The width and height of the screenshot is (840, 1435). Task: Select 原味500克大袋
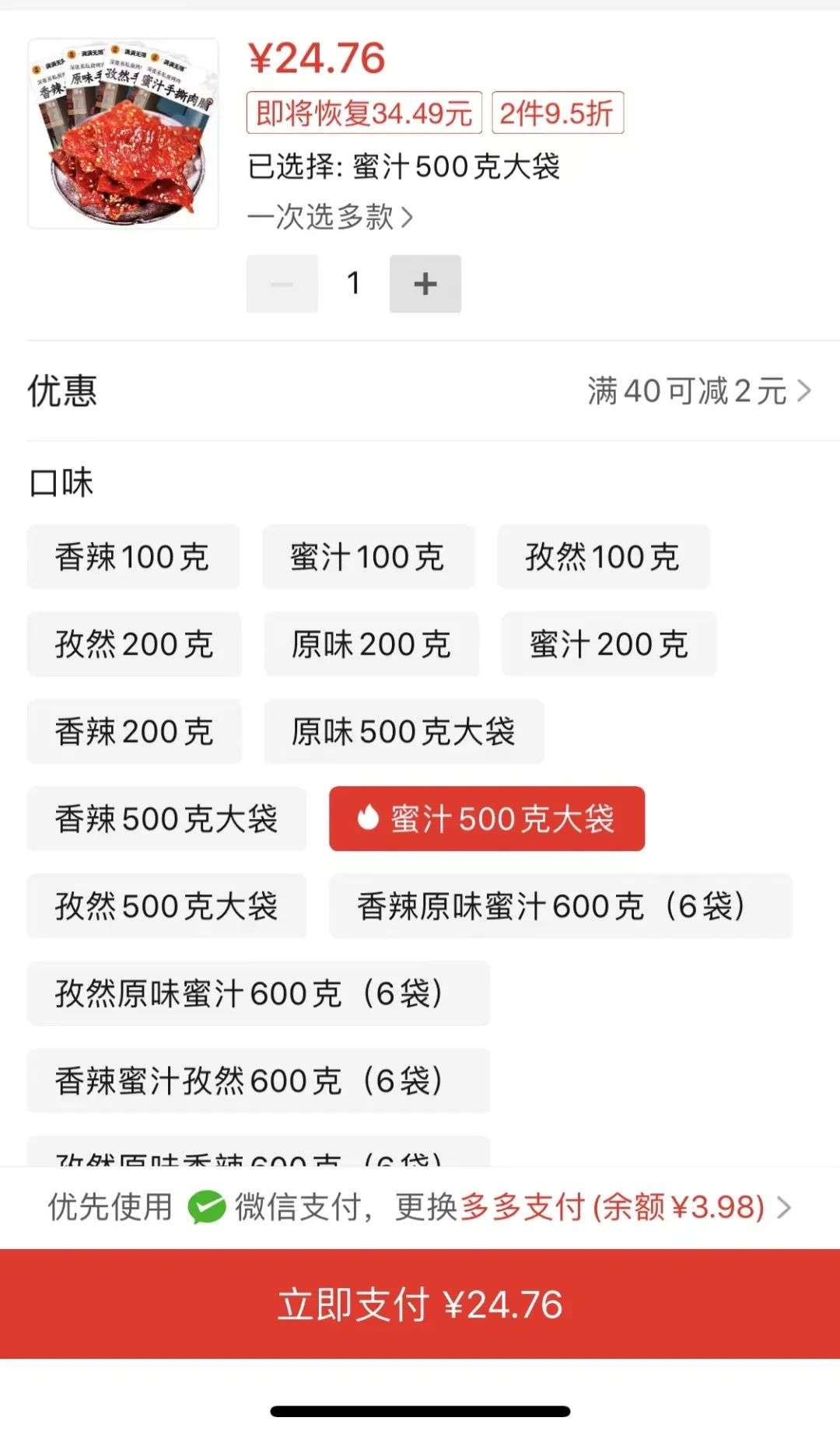[404, 732]
